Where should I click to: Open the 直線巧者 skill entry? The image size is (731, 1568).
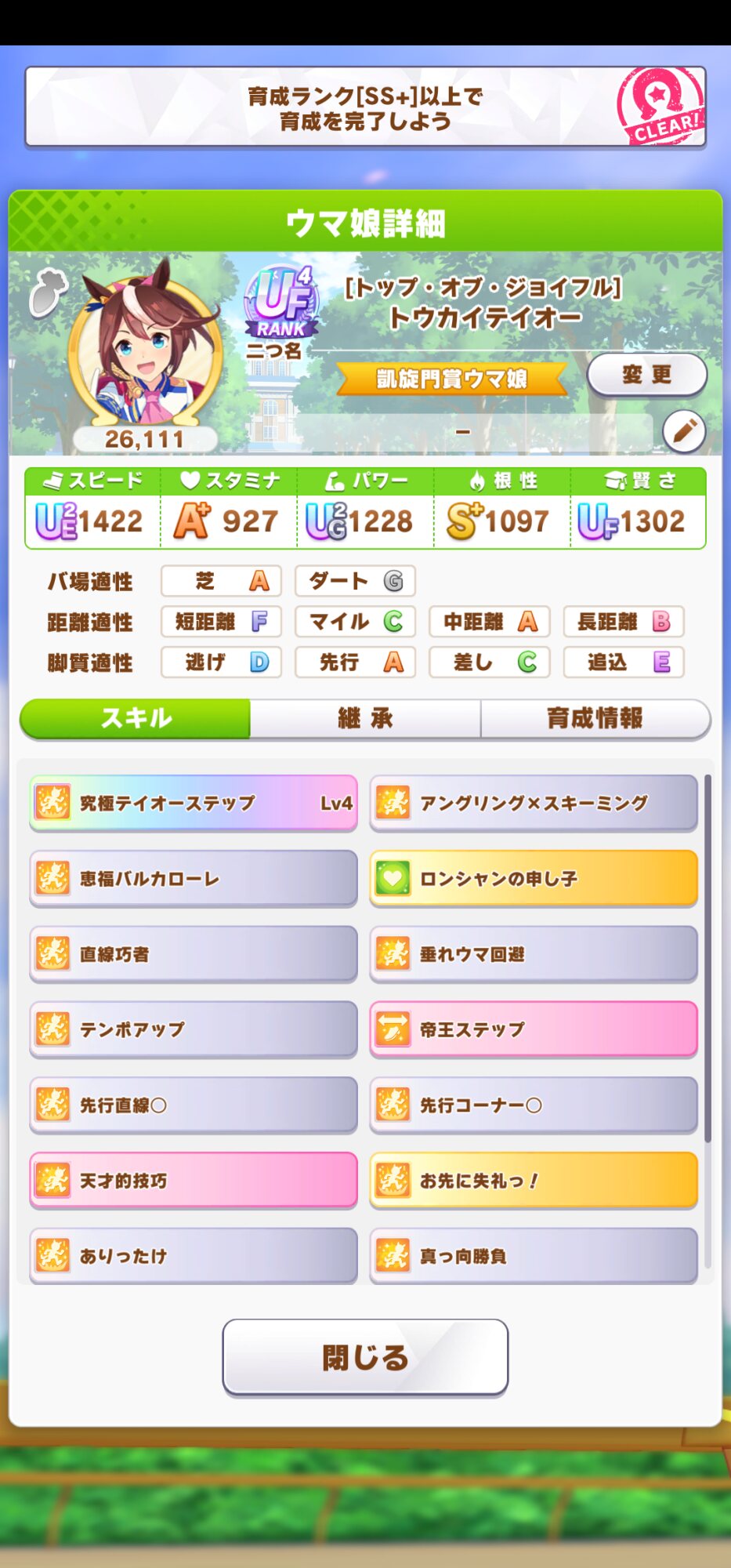[194, 953]
